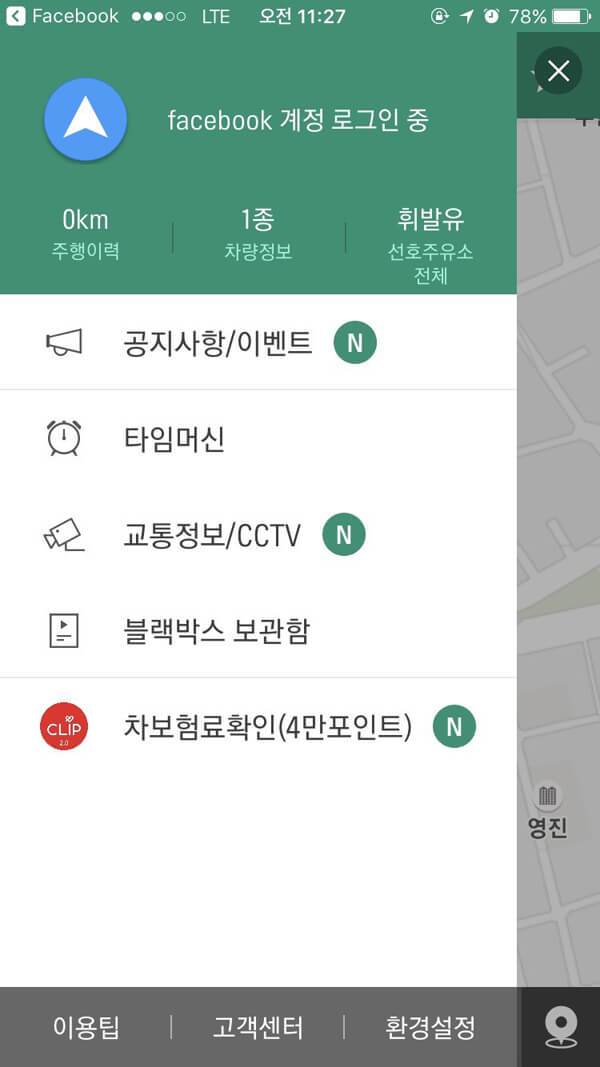The width and height of the screenshot is (600, 1067).
Task: Return to Facebook via status bar back
Action: tap(62, 16)
